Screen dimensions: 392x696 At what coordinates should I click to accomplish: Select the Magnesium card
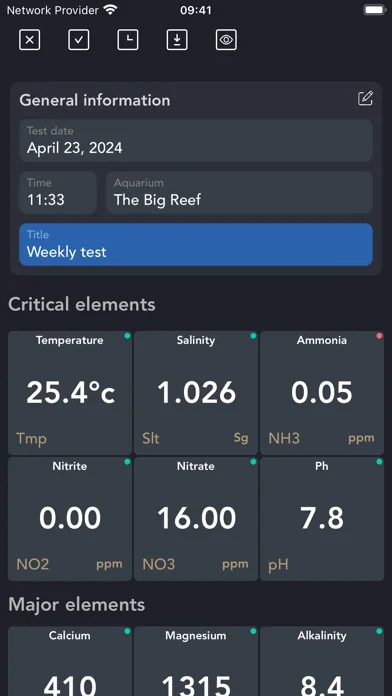(196, 661)
